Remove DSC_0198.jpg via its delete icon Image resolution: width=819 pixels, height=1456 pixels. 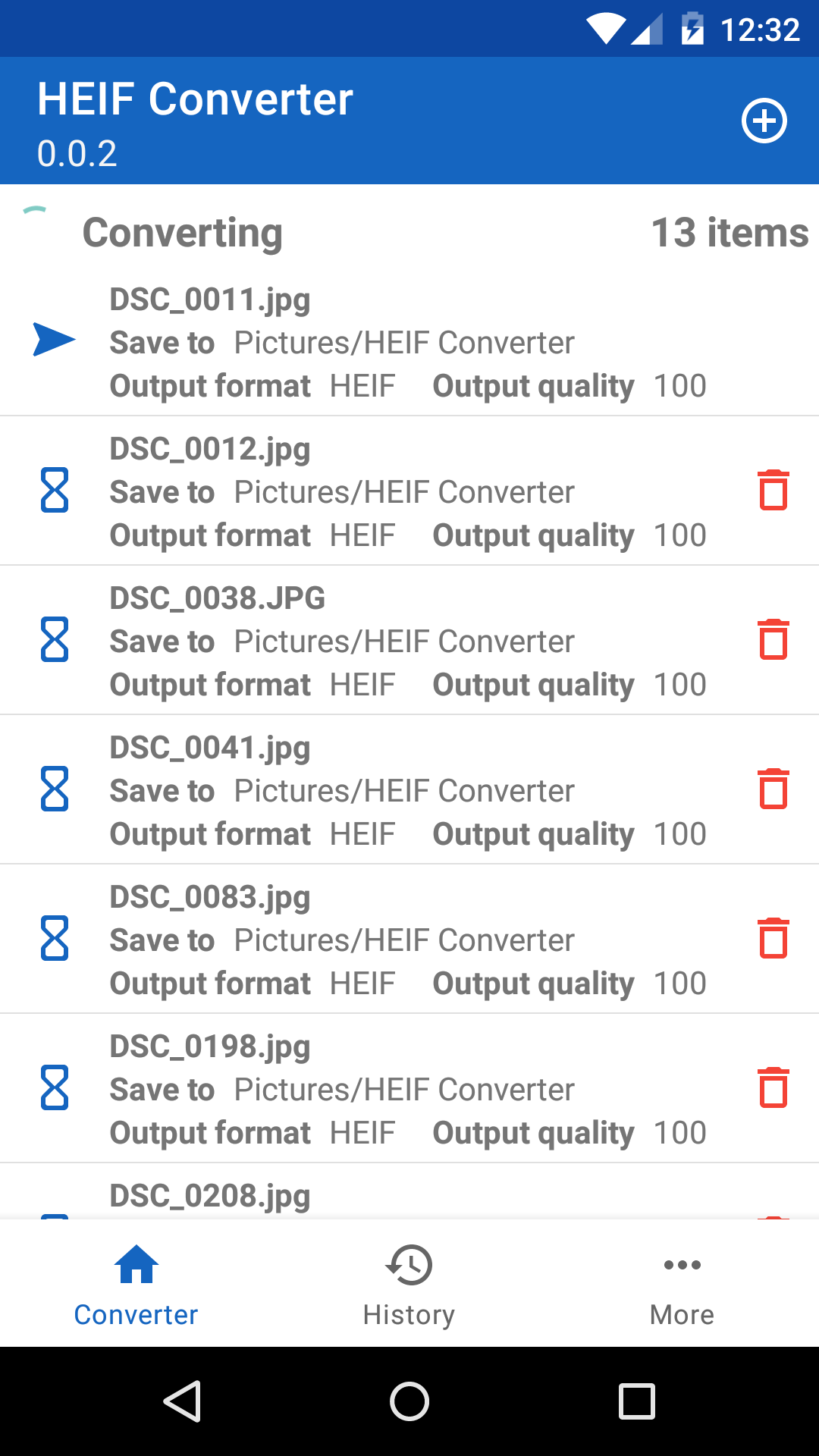tap(773, 1089)
